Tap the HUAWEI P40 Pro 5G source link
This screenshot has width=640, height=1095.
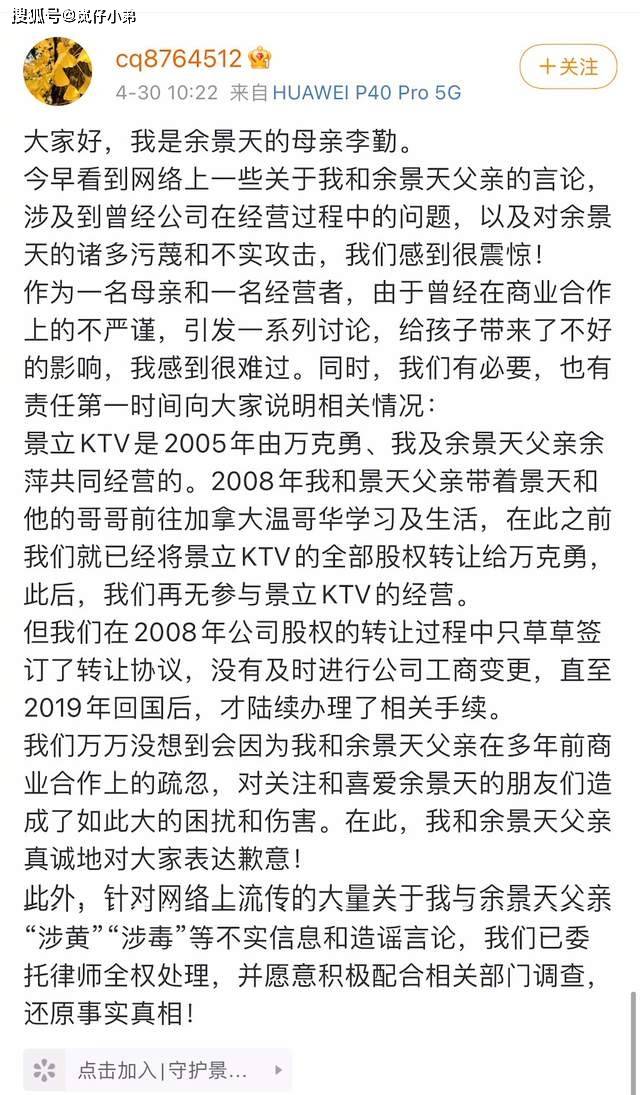(367, 93)
